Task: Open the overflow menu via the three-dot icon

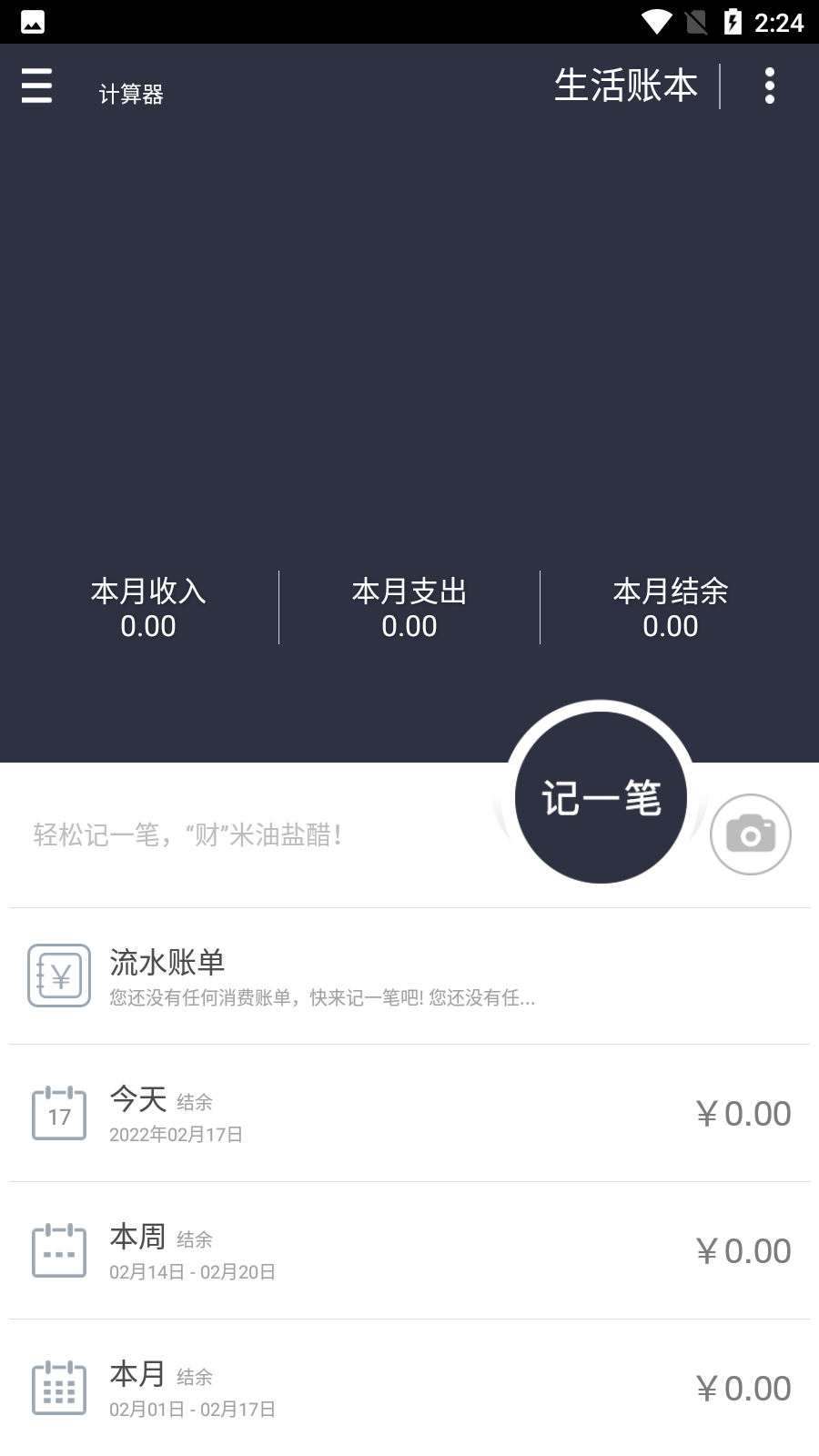Action: pyautogui.click(x=771, y=86)
